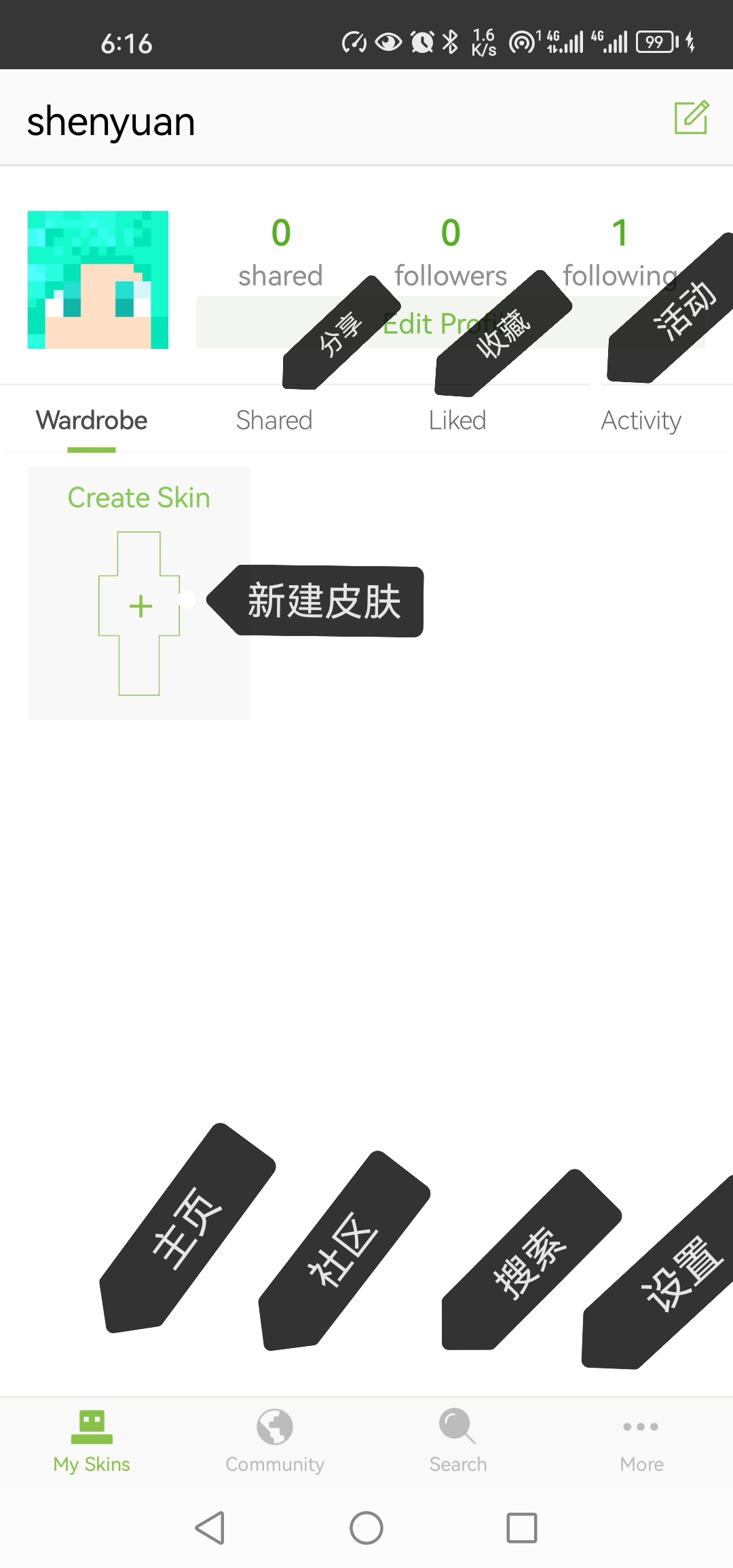Viewport: 733px width, 1568px height.
Task: Open the edit icon beside shenyuan
Action: pyautogui.click(x=691, y=118)
